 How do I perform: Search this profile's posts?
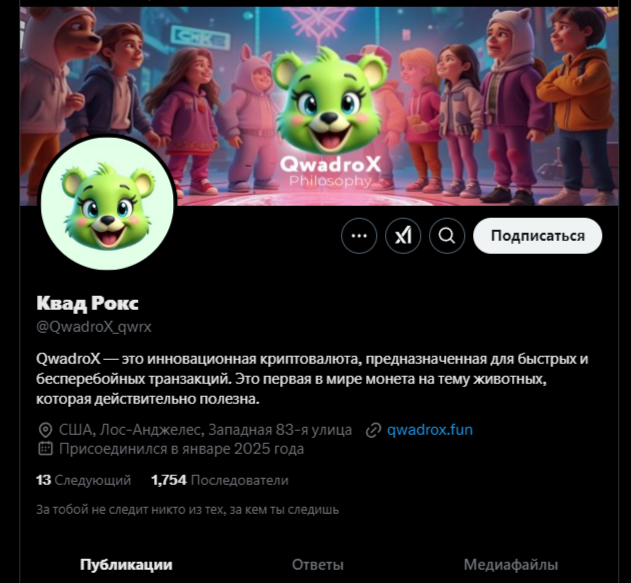pyautogui.click(x=447, y=236)
